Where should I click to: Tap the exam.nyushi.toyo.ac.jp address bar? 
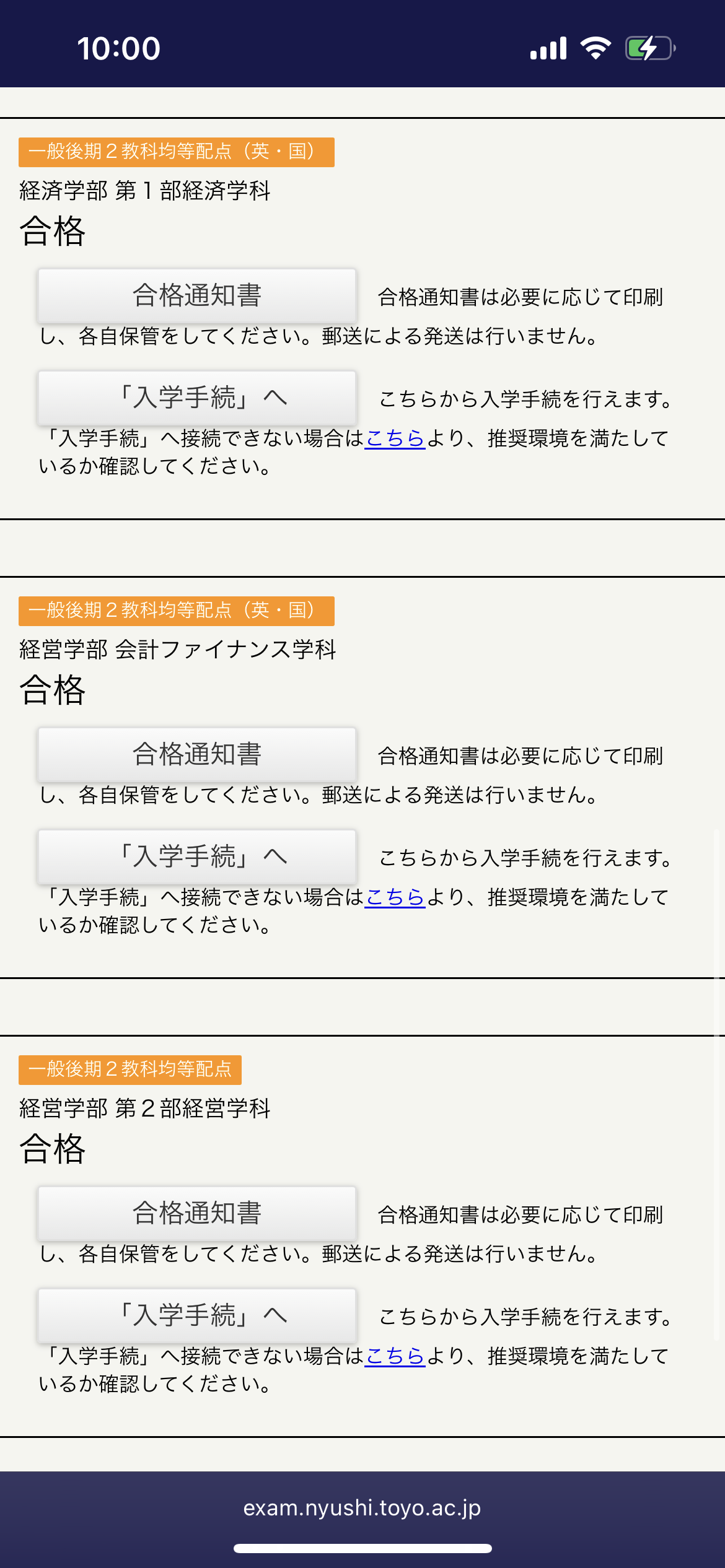[362, 1508]
